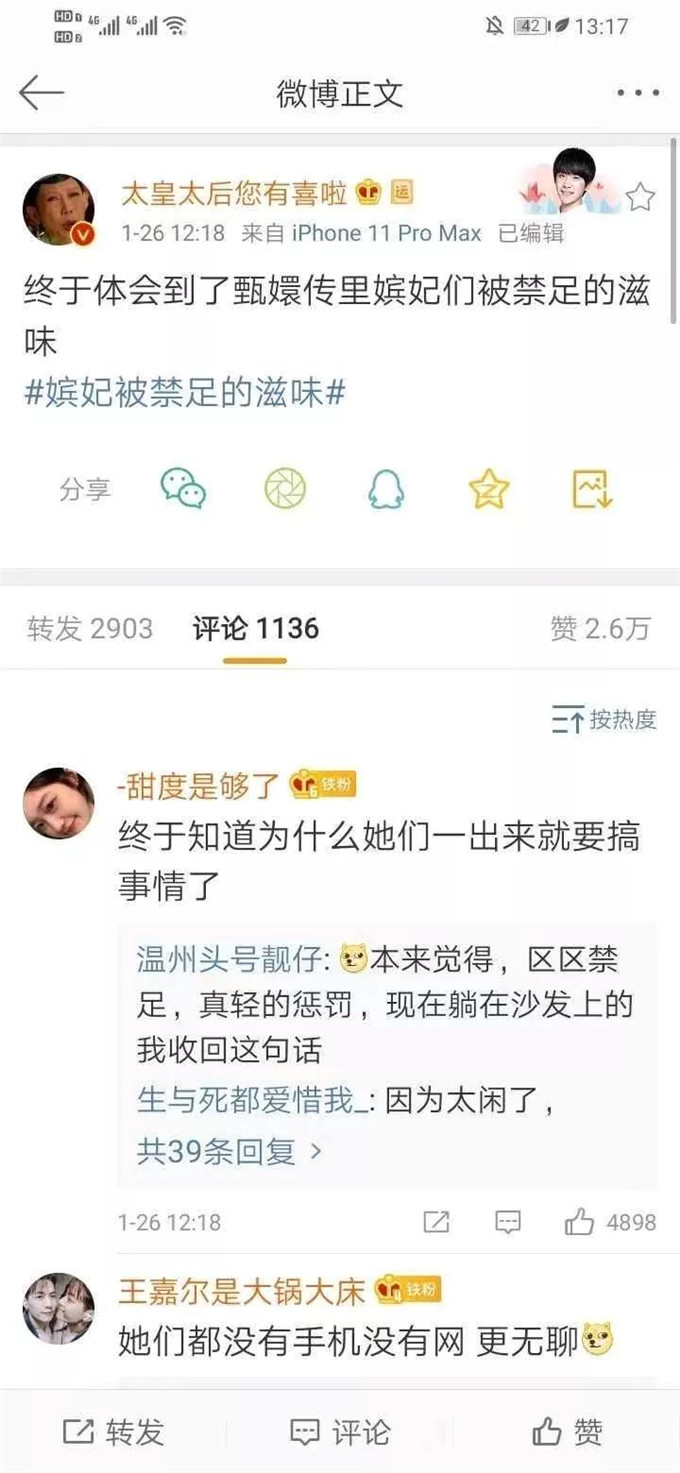Tap the hashtag #嫔妃被禁足的滋味#
Image resolution: width=680 pixels, height=1473 pixels.
pos(185,393)
